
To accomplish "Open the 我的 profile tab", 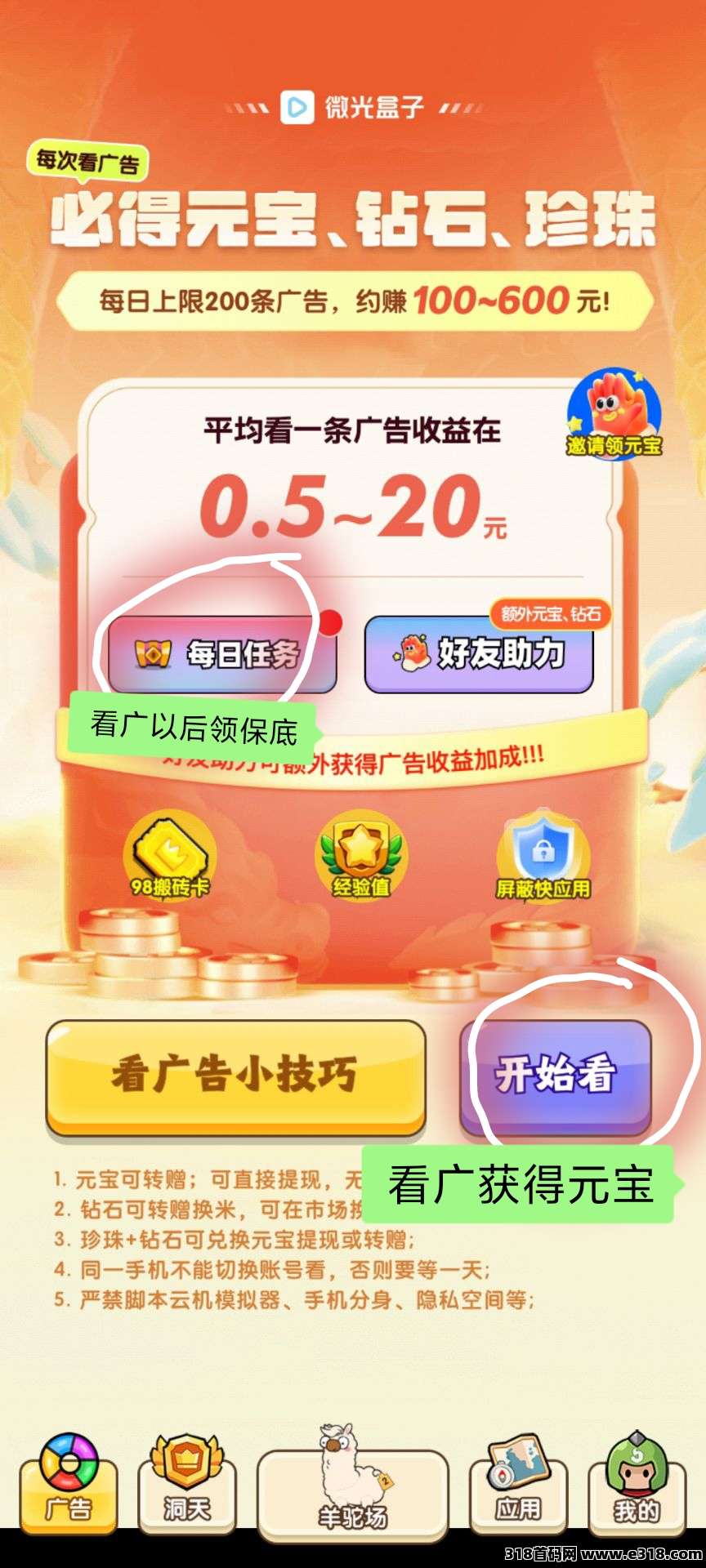I will pos(637,1482).
